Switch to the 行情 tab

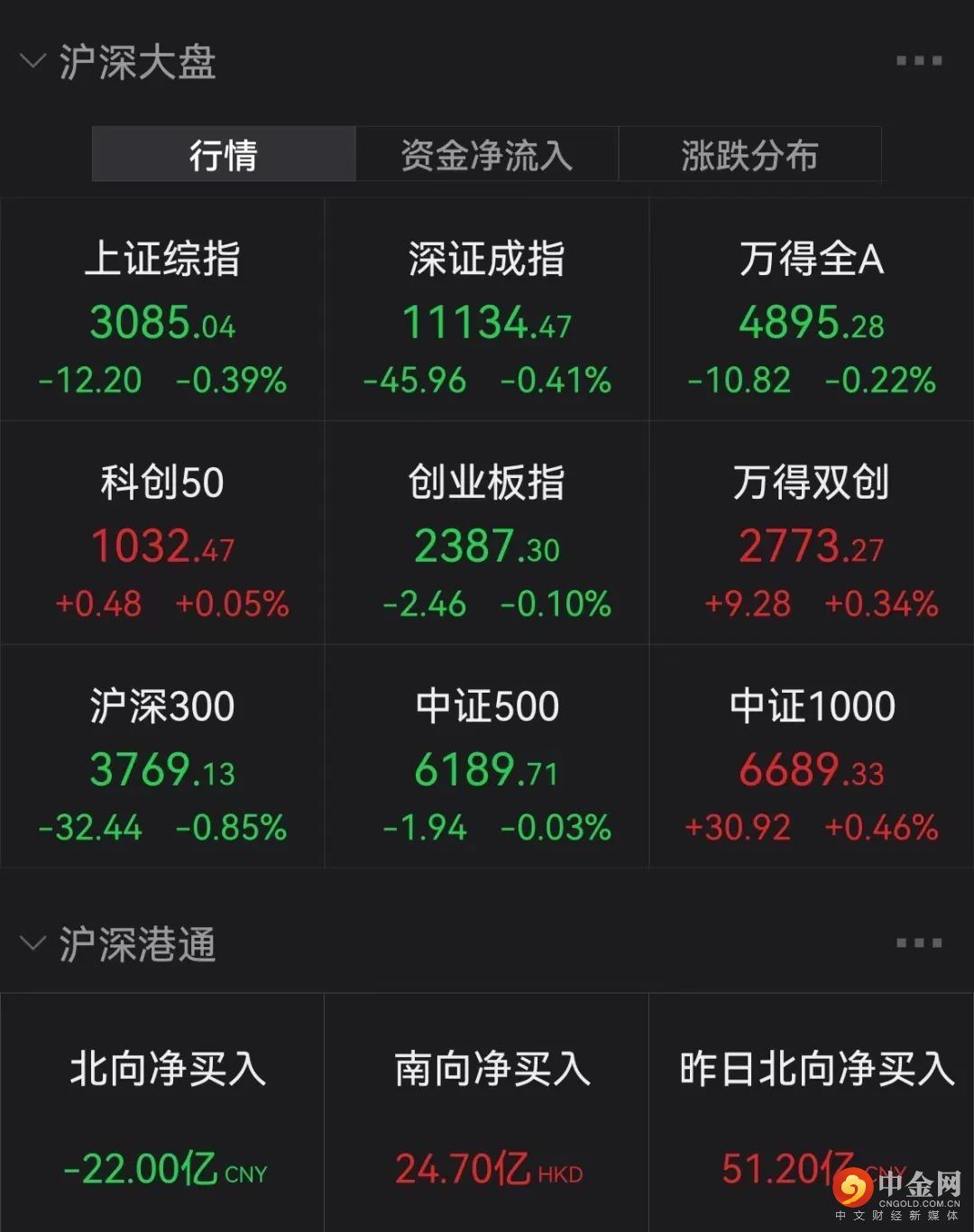coord(224,154)
